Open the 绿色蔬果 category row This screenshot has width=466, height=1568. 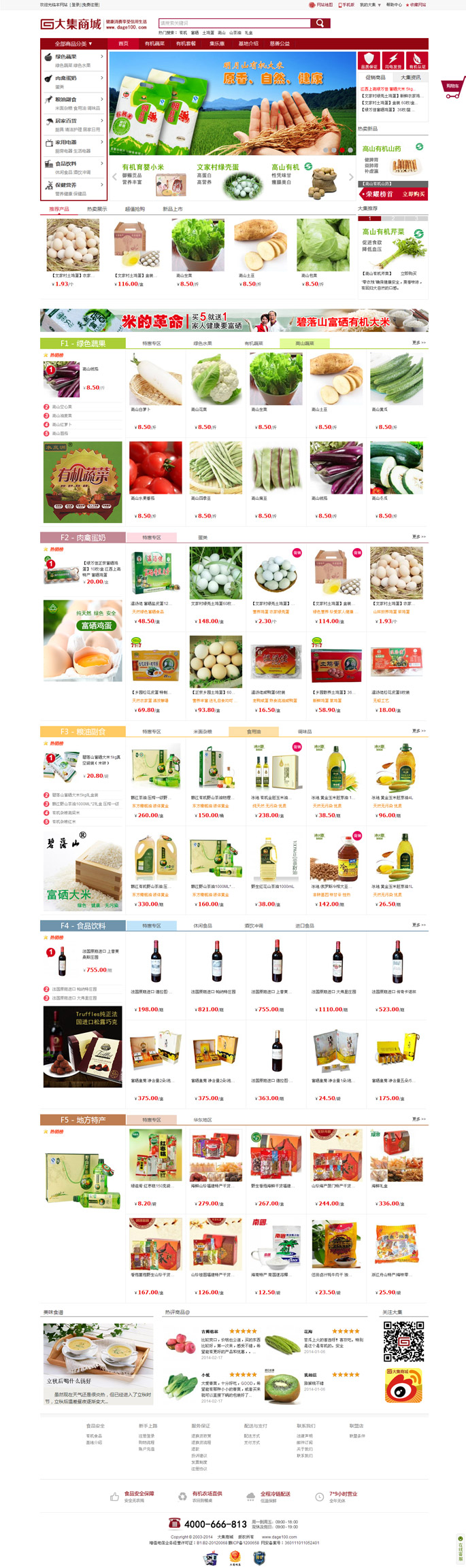(73, 61)
